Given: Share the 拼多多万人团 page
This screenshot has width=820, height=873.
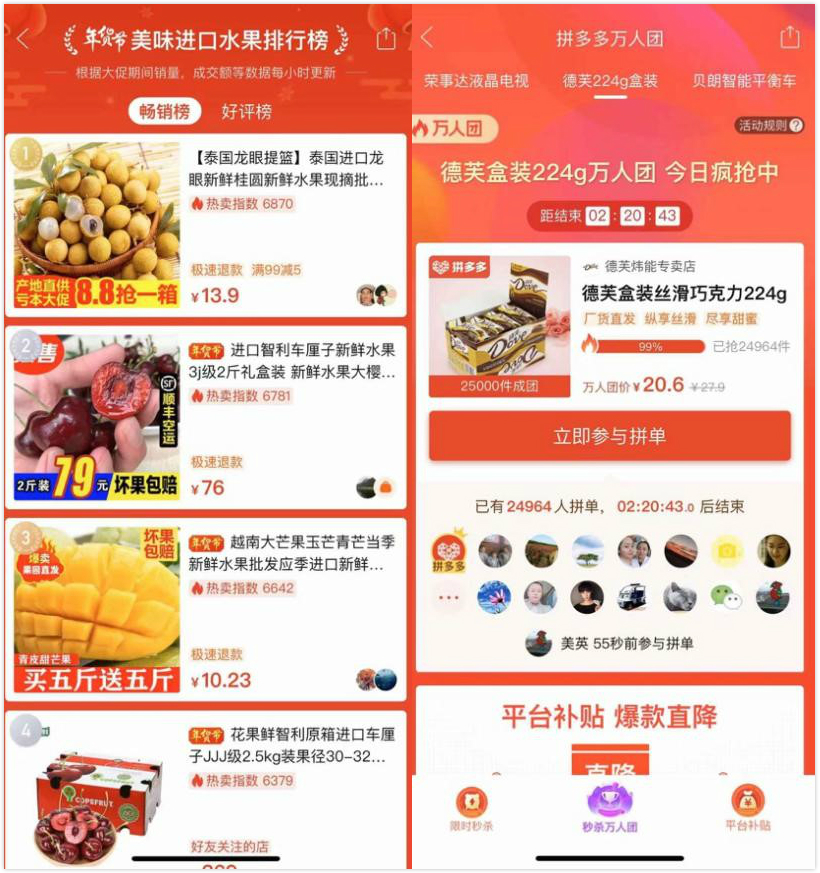Looking at the screenshot, I should (790, 38).
